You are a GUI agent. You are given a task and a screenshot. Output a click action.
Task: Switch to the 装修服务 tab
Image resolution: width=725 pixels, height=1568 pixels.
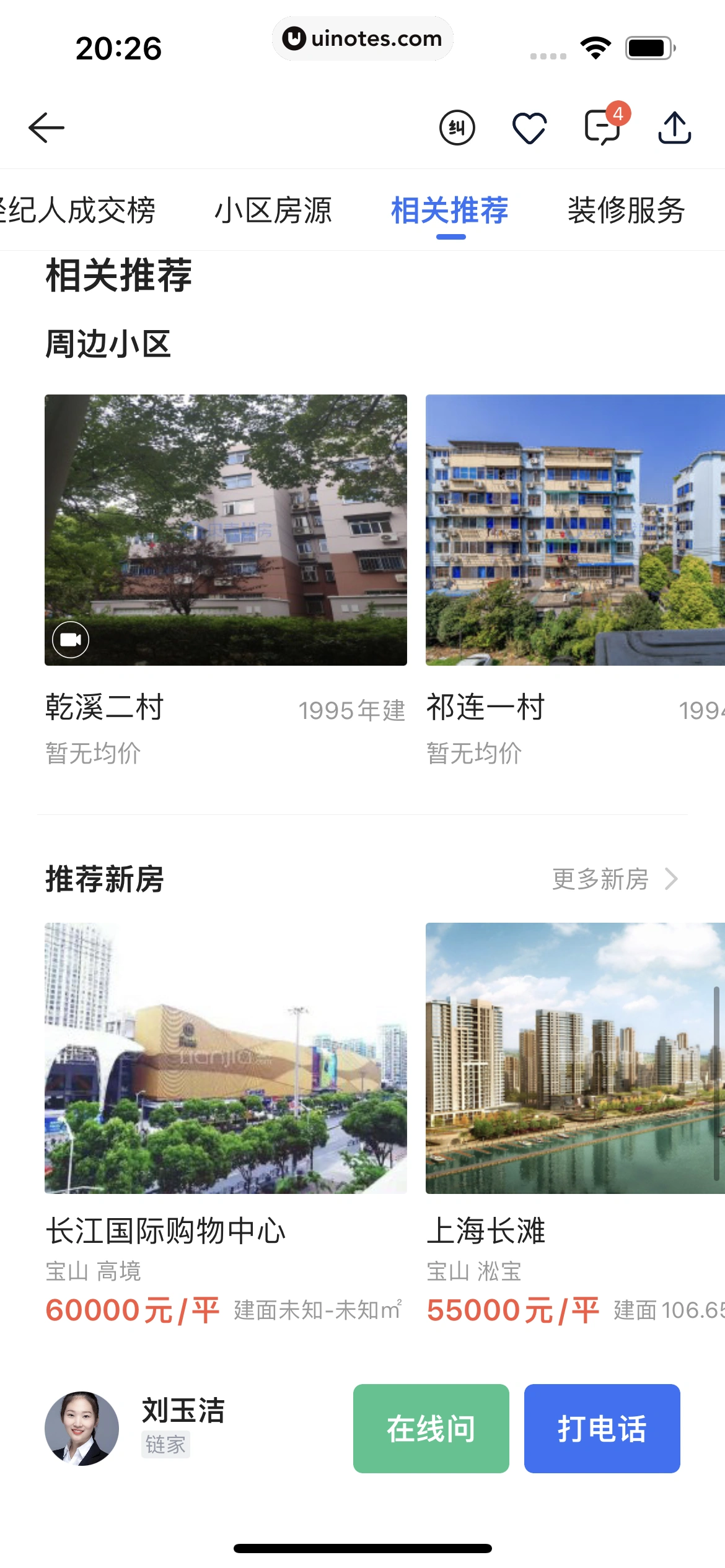pyautogui.click(x=626, y=210)
